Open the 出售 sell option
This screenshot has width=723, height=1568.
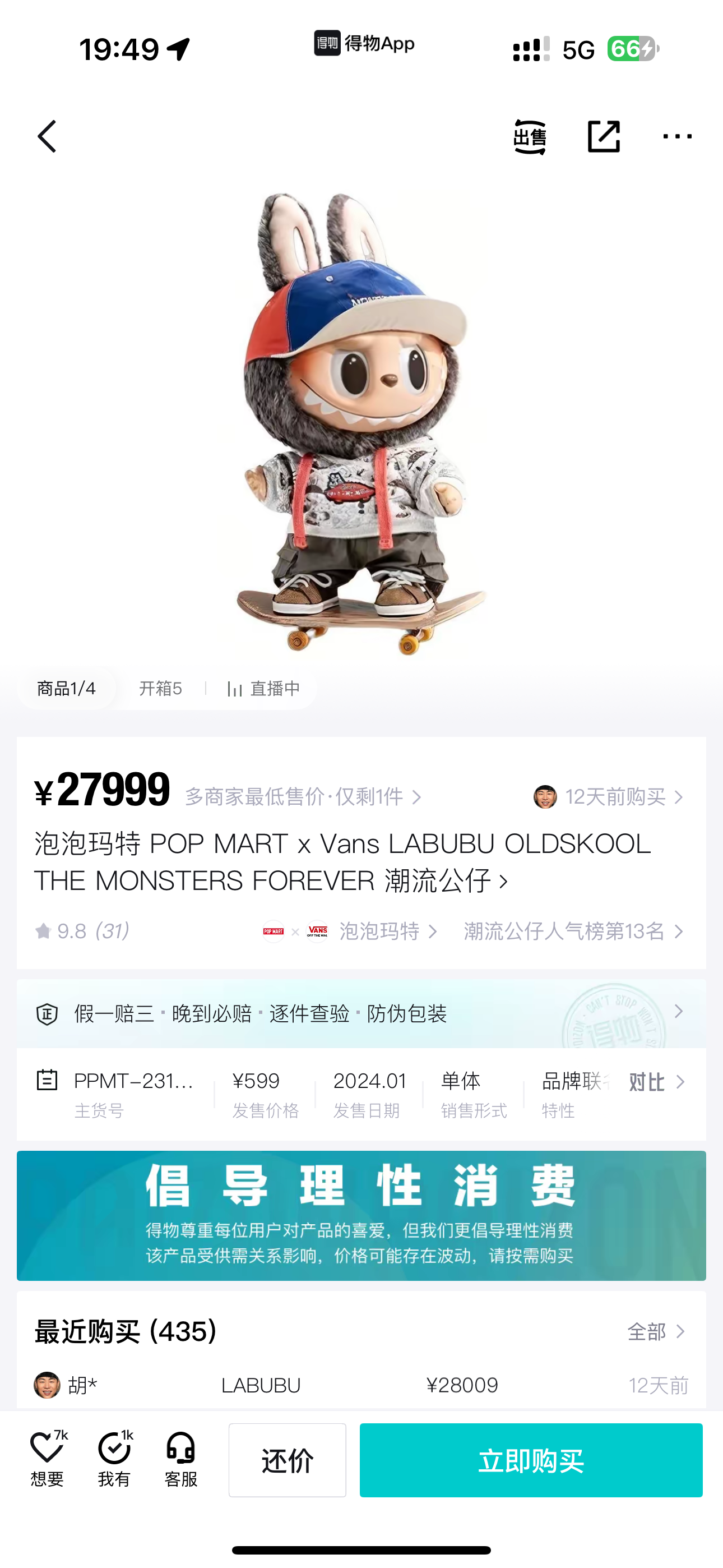click(530, 137)
